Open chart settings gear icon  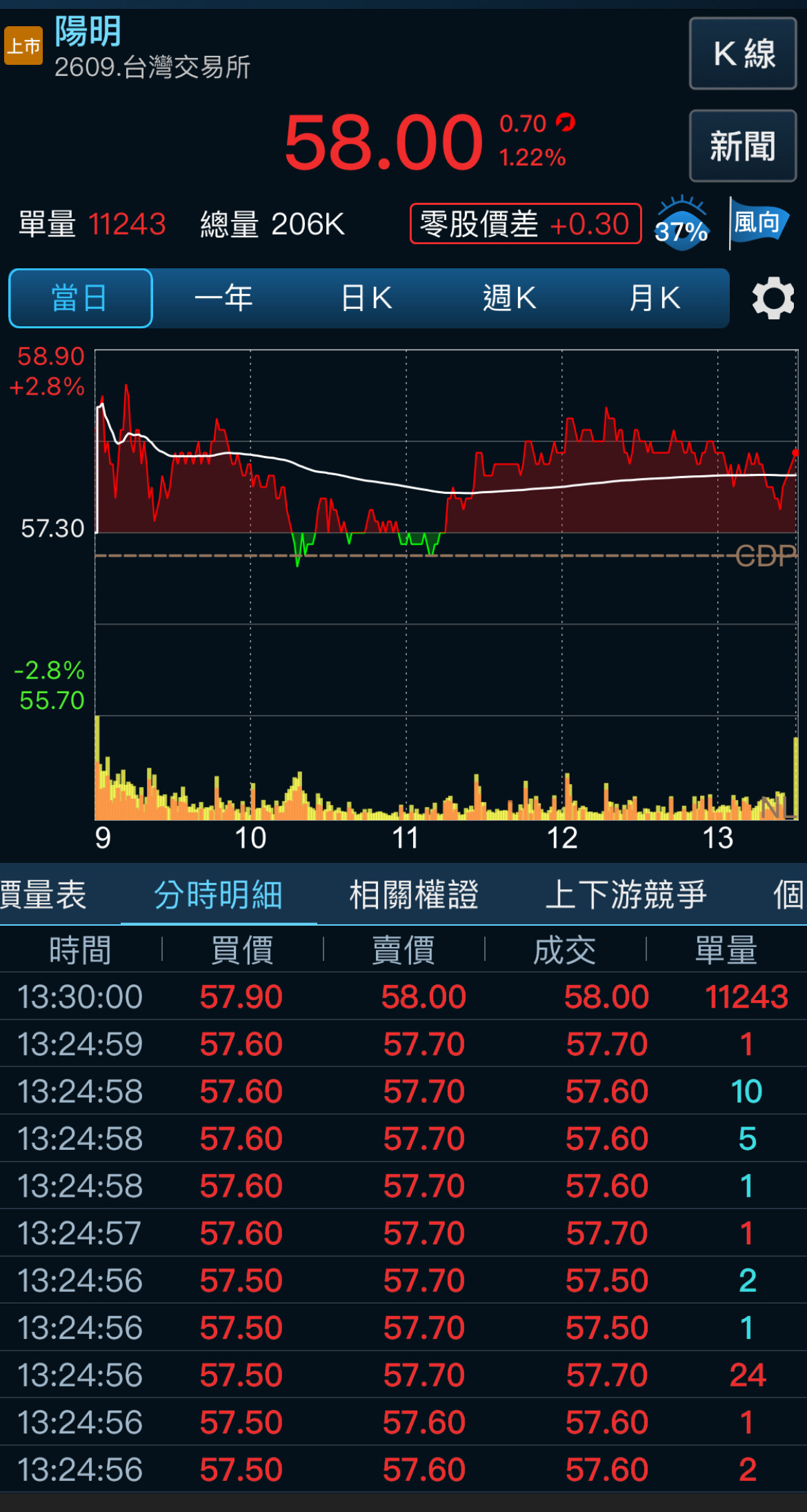click(773, 298)
